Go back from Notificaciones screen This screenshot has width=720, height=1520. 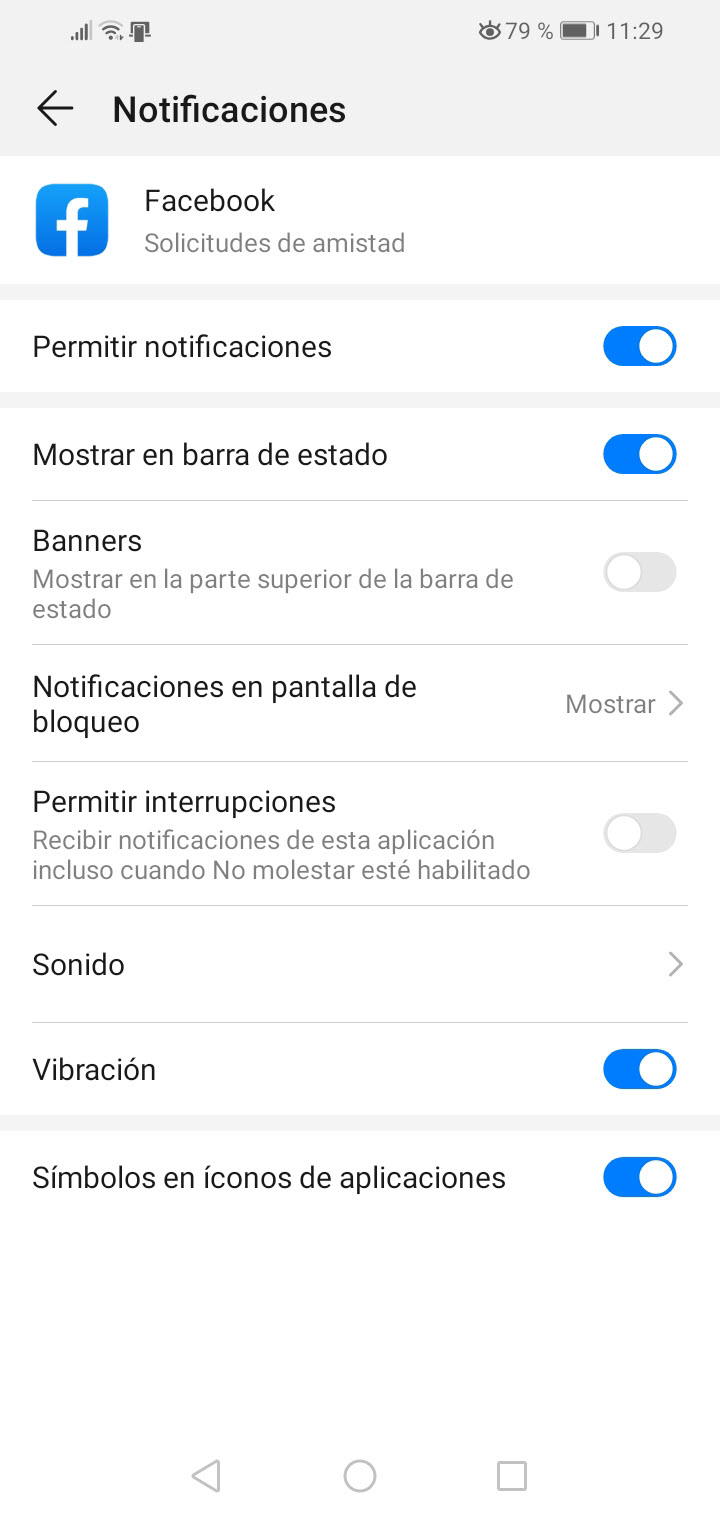coord(55,108)
